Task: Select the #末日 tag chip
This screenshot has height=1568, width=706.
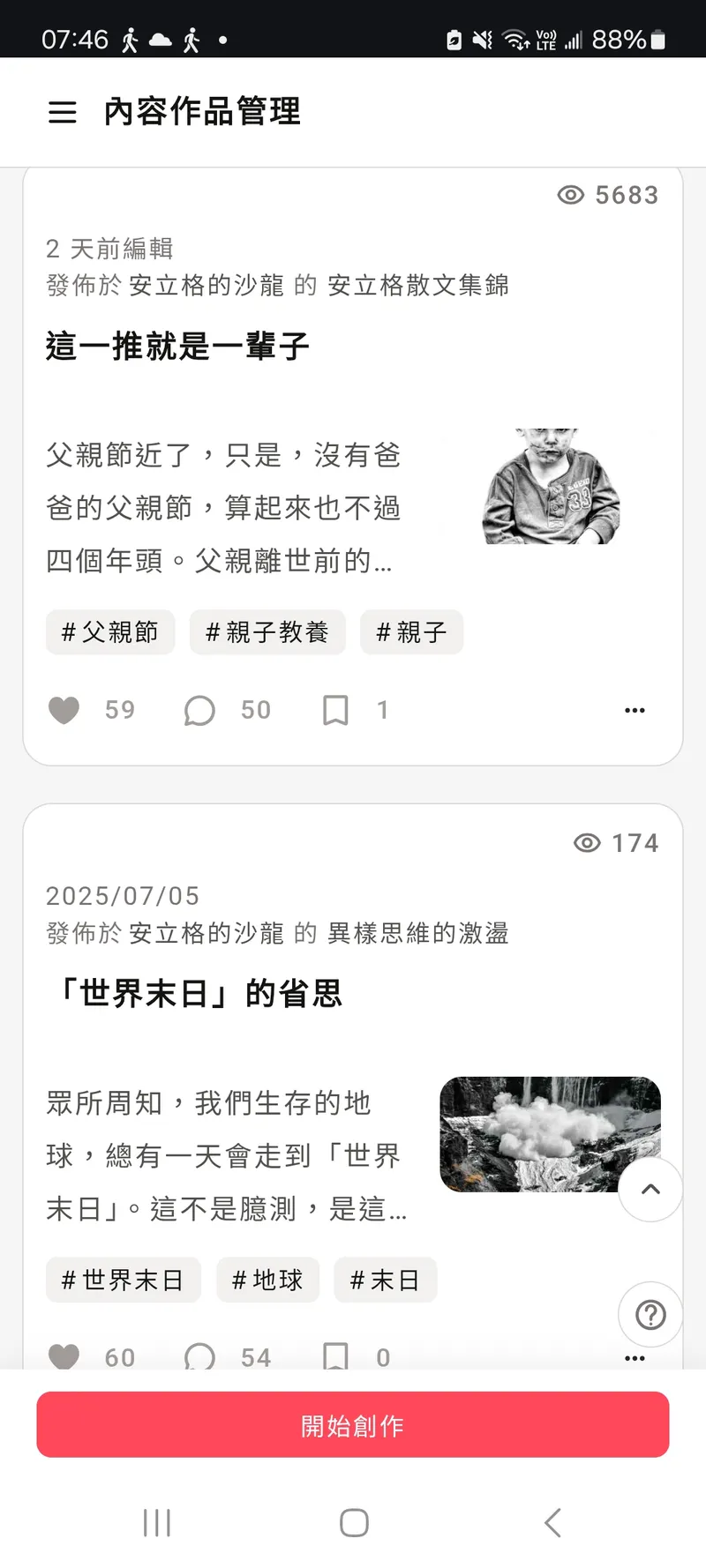Action: pyautogui.click(x=385, y=1280)
